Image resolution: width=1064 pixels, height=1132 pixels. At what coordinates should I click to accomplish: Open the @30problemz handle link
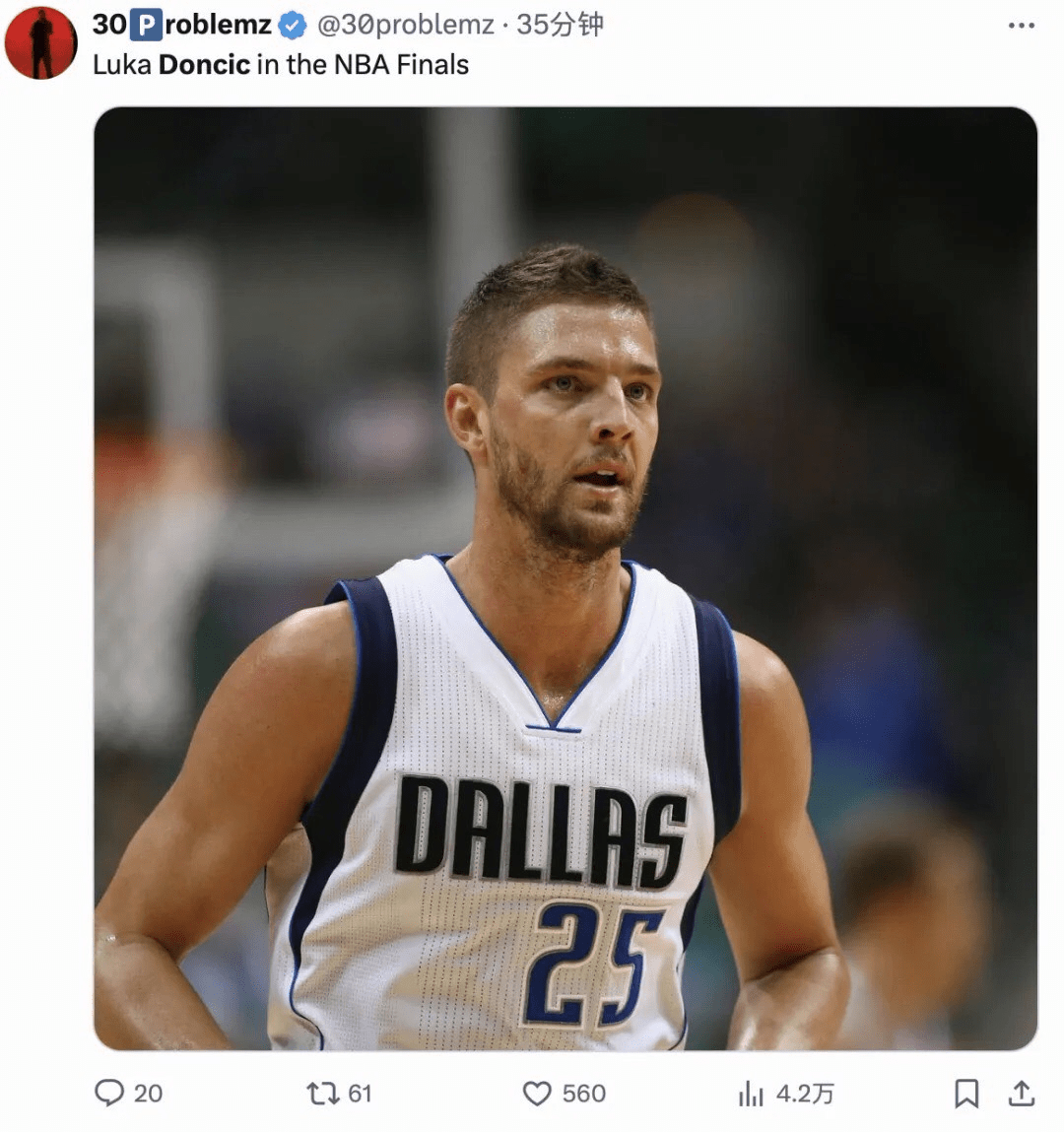coord(406,25)
